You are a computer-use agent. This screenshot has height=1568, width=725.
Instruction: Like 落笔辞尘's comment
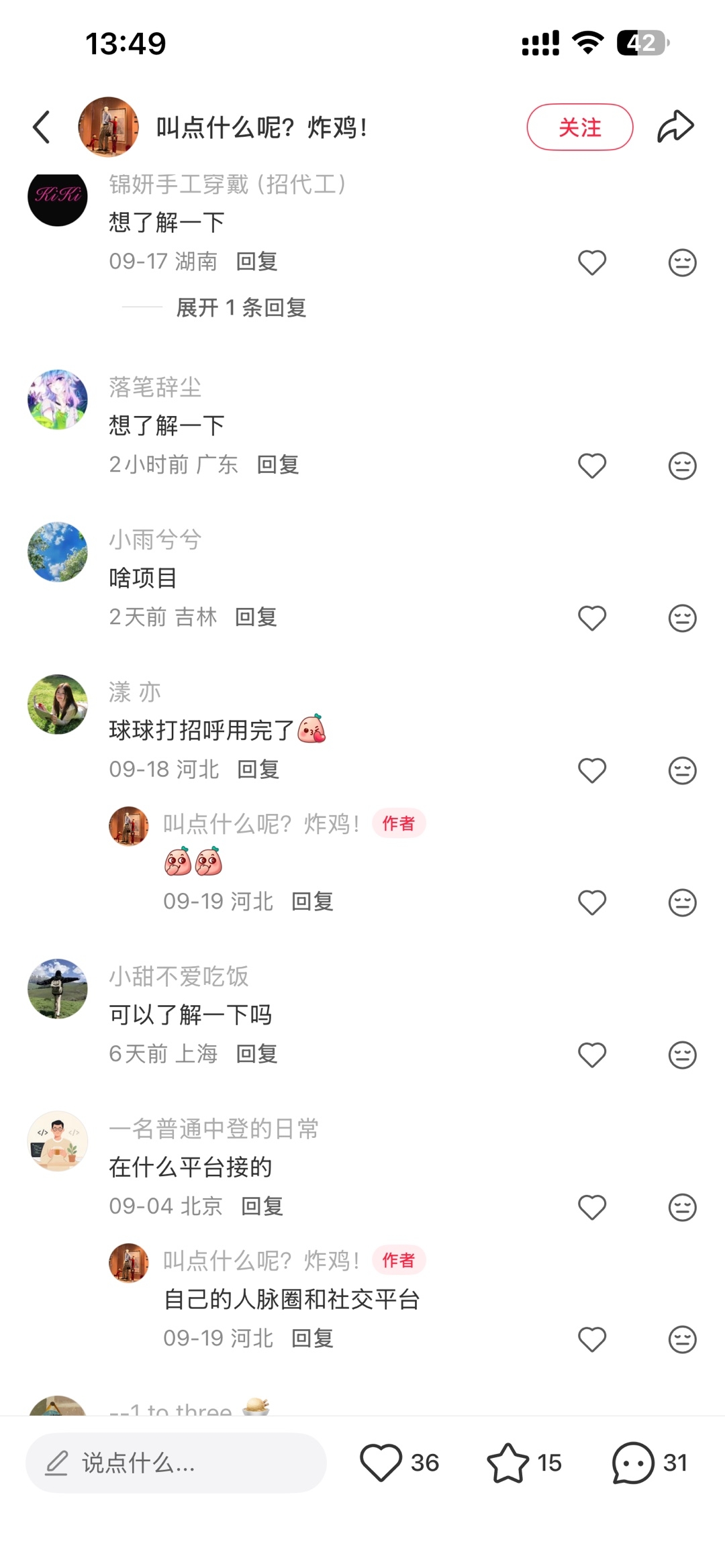point(592,466)
